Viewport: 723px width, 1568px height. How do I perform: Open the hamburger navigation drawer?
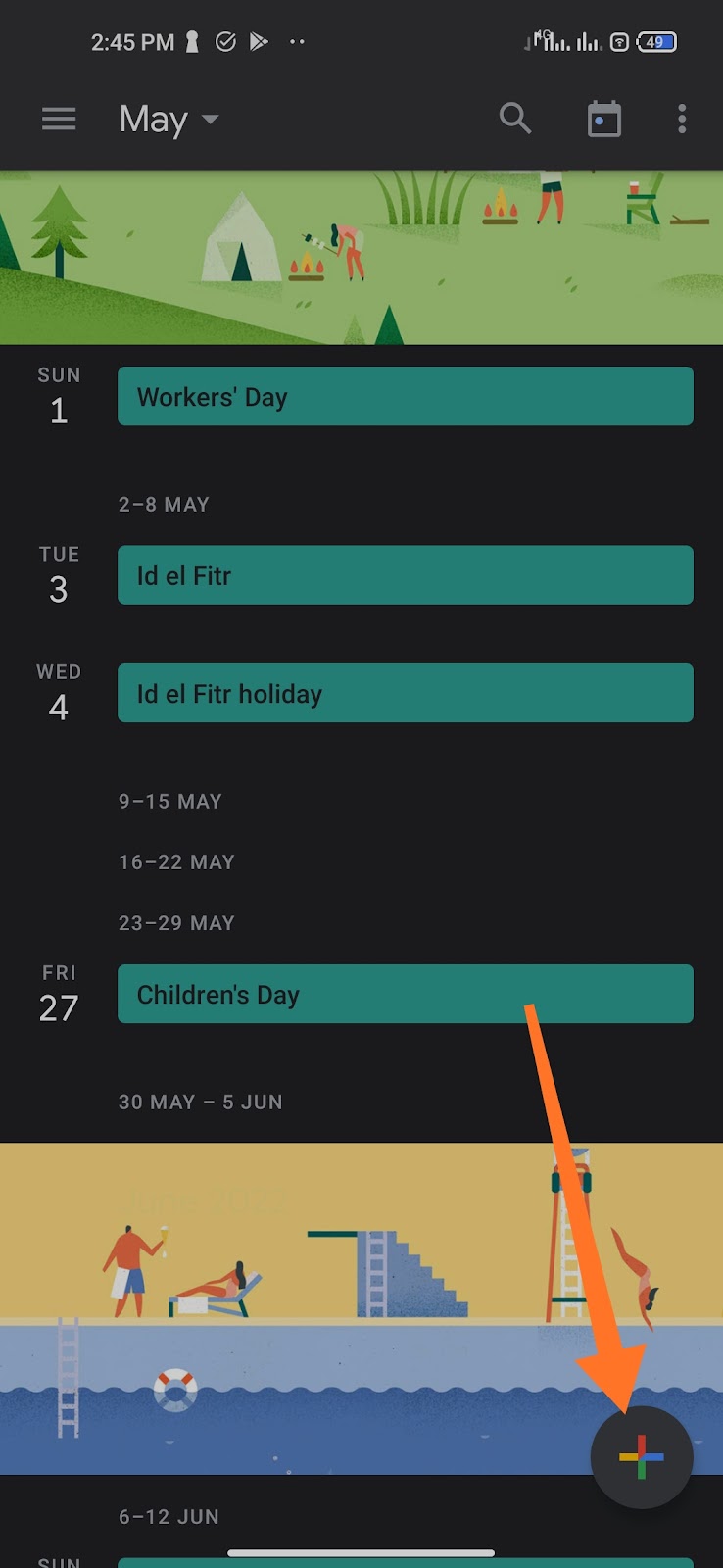pos(59,119)
